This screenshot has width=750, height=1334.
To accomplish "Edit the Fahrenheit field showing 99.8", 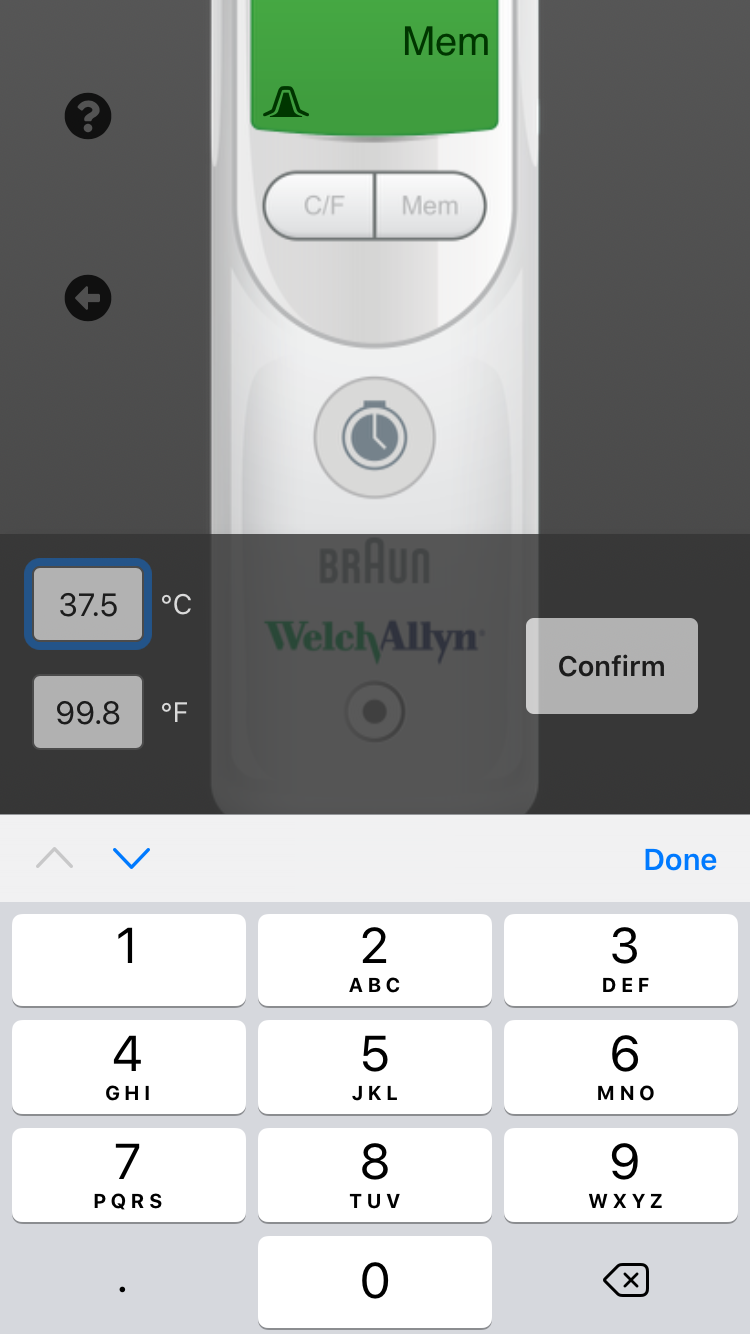I will click(88, 712).
